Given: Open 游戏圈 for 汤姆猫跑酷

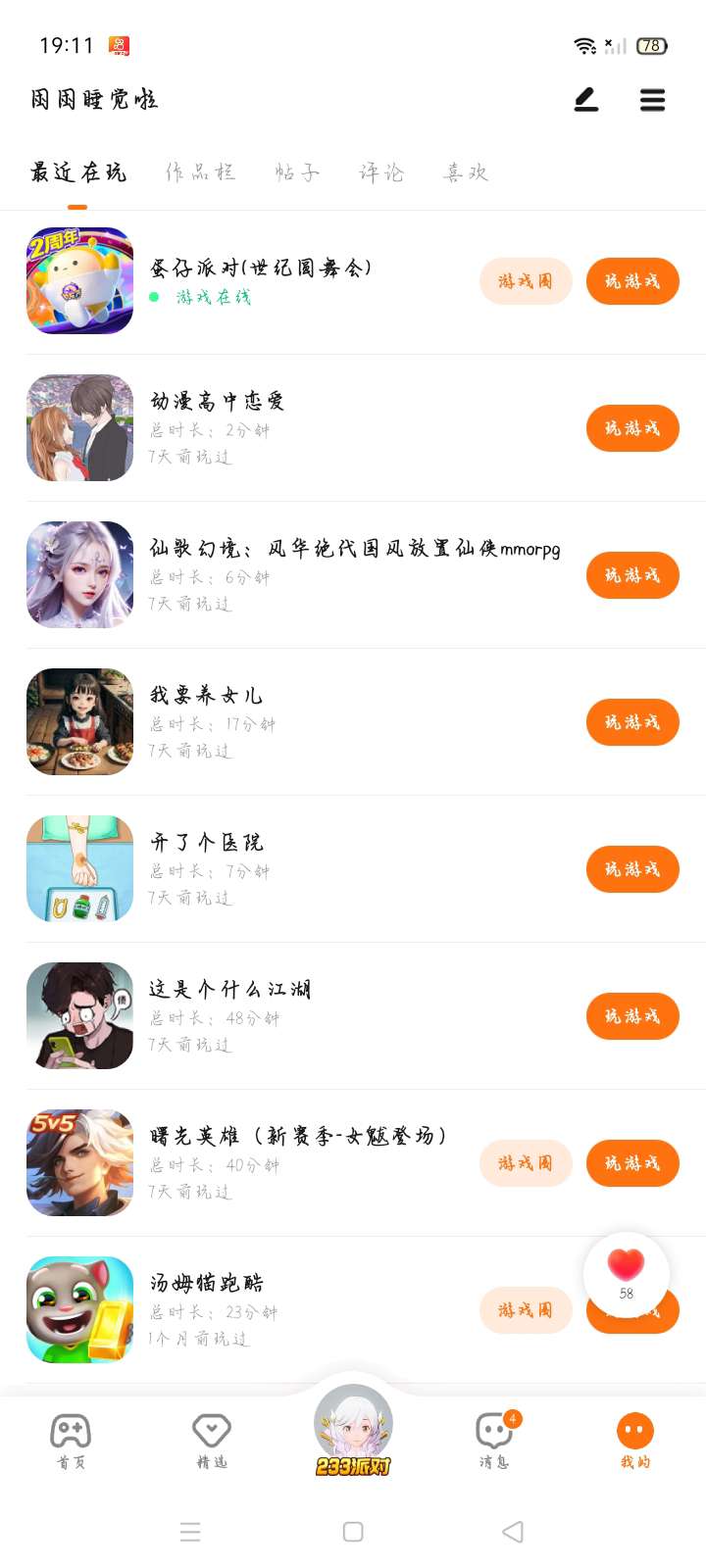Looking at the screenshot, I should (x=526, y=1310).
